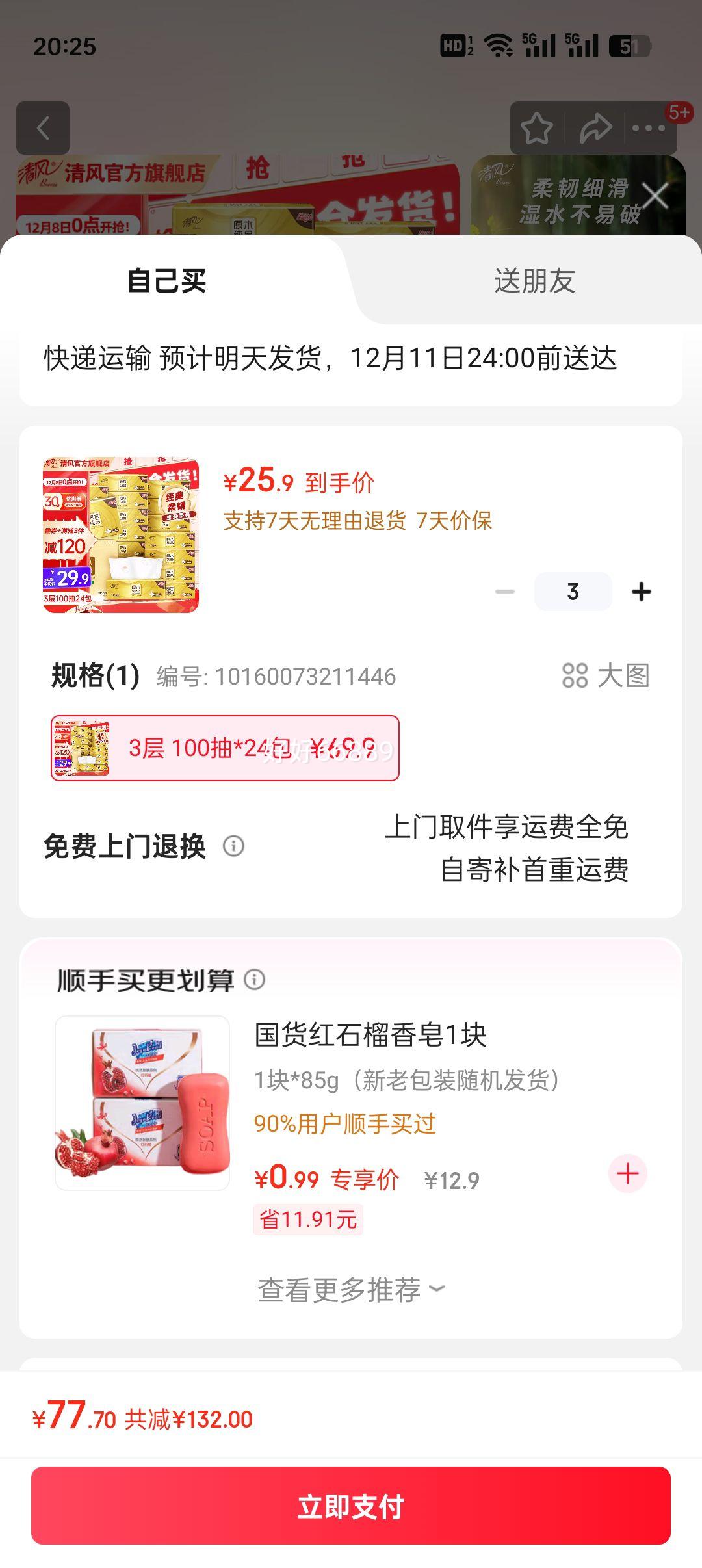Switch to the 送朋友 tab
This screenshot has width=702, height=1568.
(x=534, y=281)
